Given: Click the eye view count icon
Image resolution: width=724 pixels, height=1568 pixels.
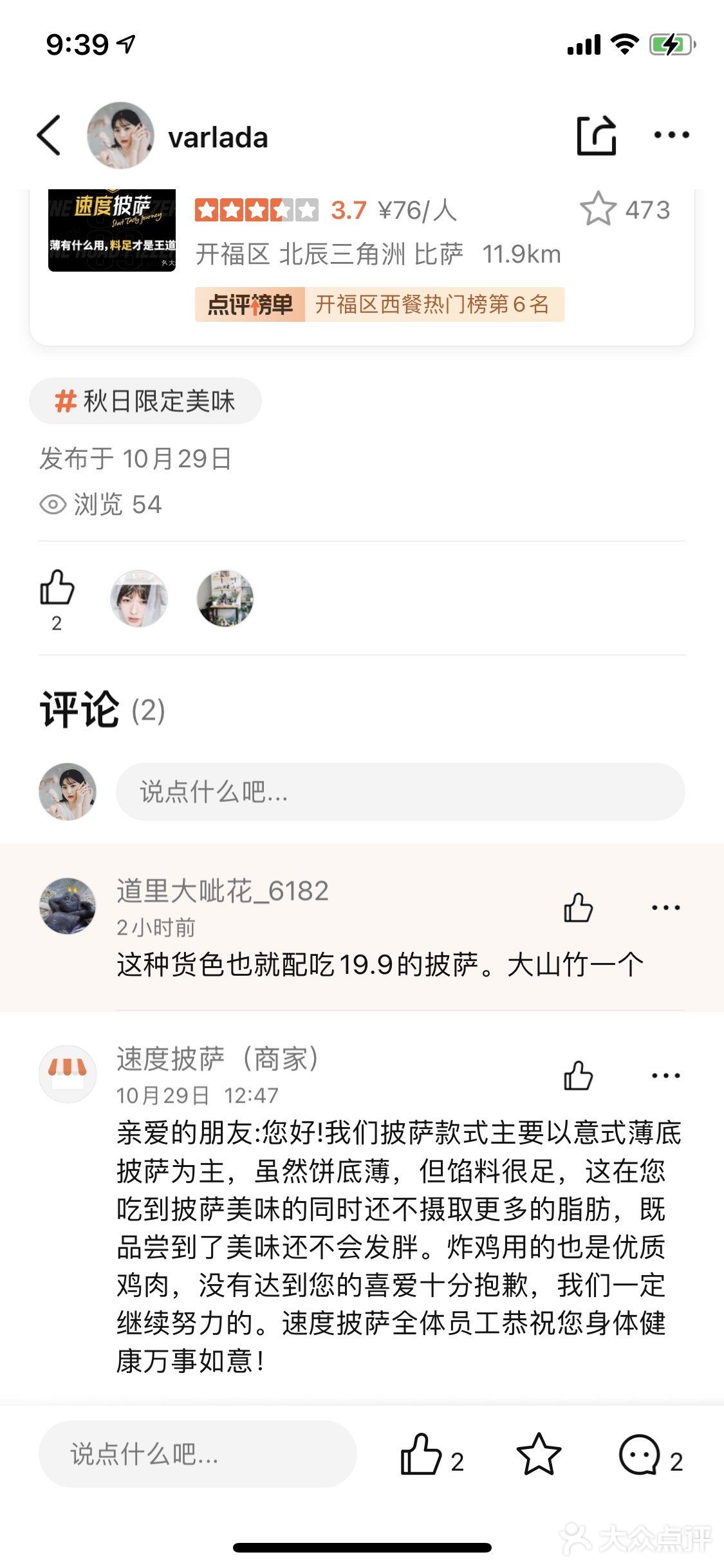Looking at the screenshot, I should click(x=53, y=505).
